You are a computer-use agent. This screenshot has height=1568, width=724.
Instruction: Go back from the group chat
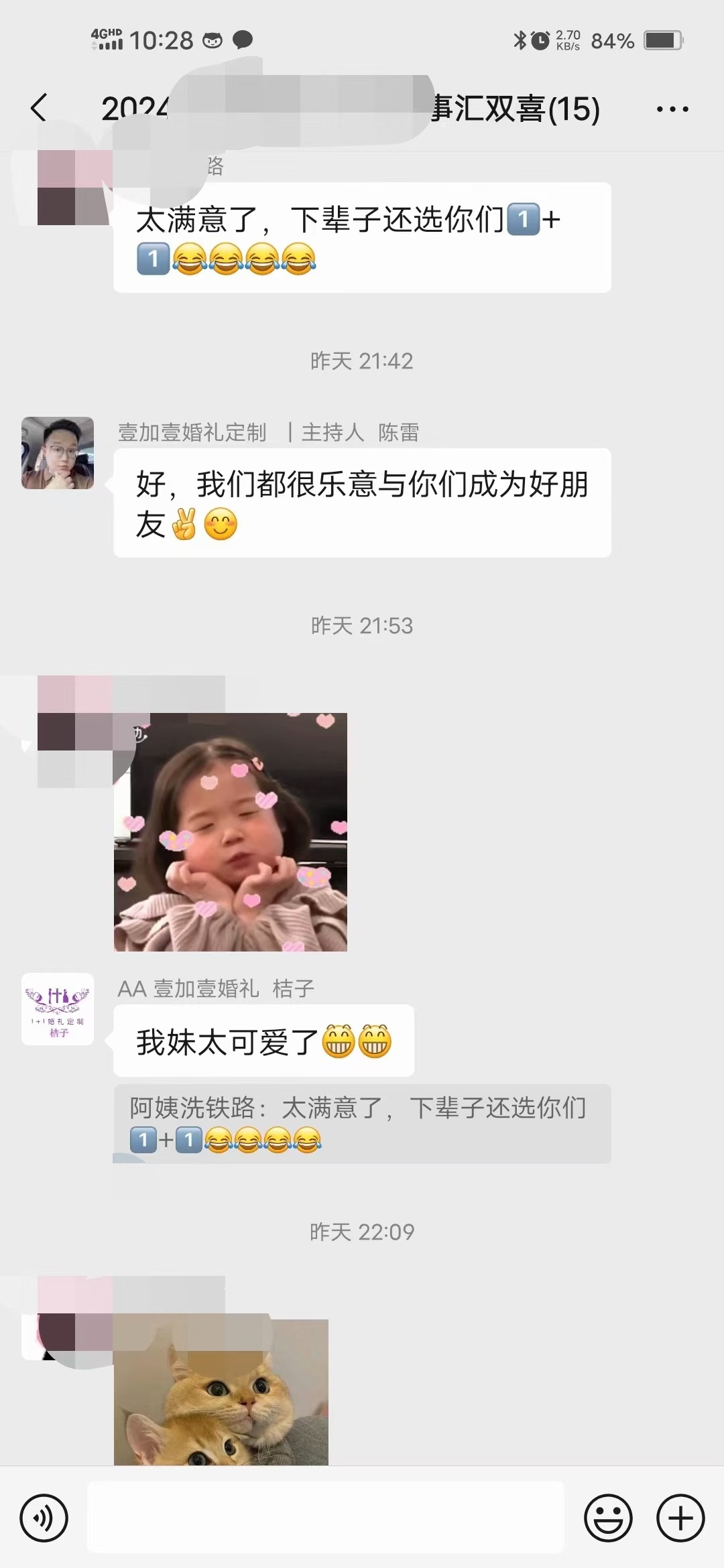[x=40, y=107]
